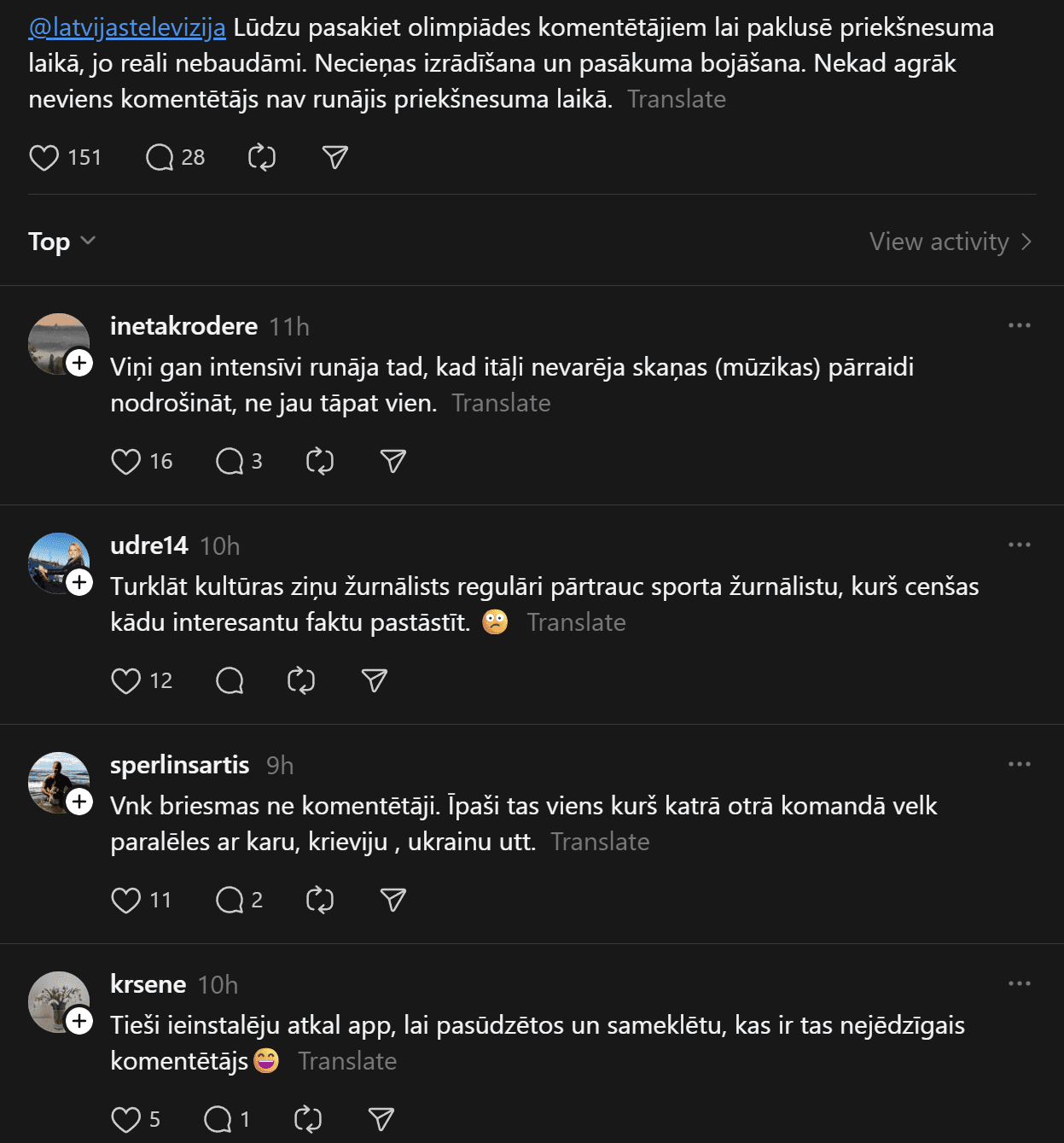Translate inetakrodere's reply
This screenshot has height=1143, width=1064.
501,404
